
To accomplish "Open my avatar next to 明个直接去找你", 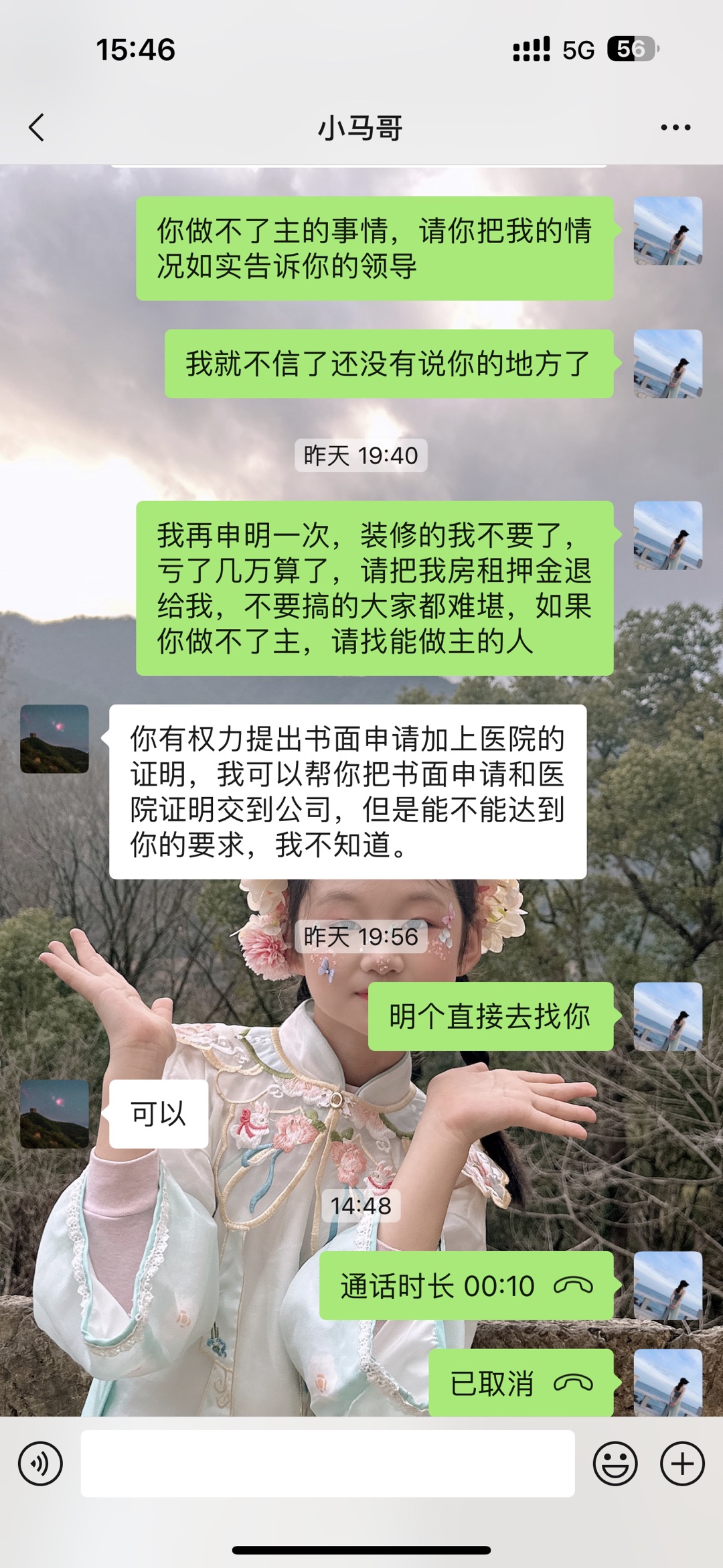I will pos(667,1016).
